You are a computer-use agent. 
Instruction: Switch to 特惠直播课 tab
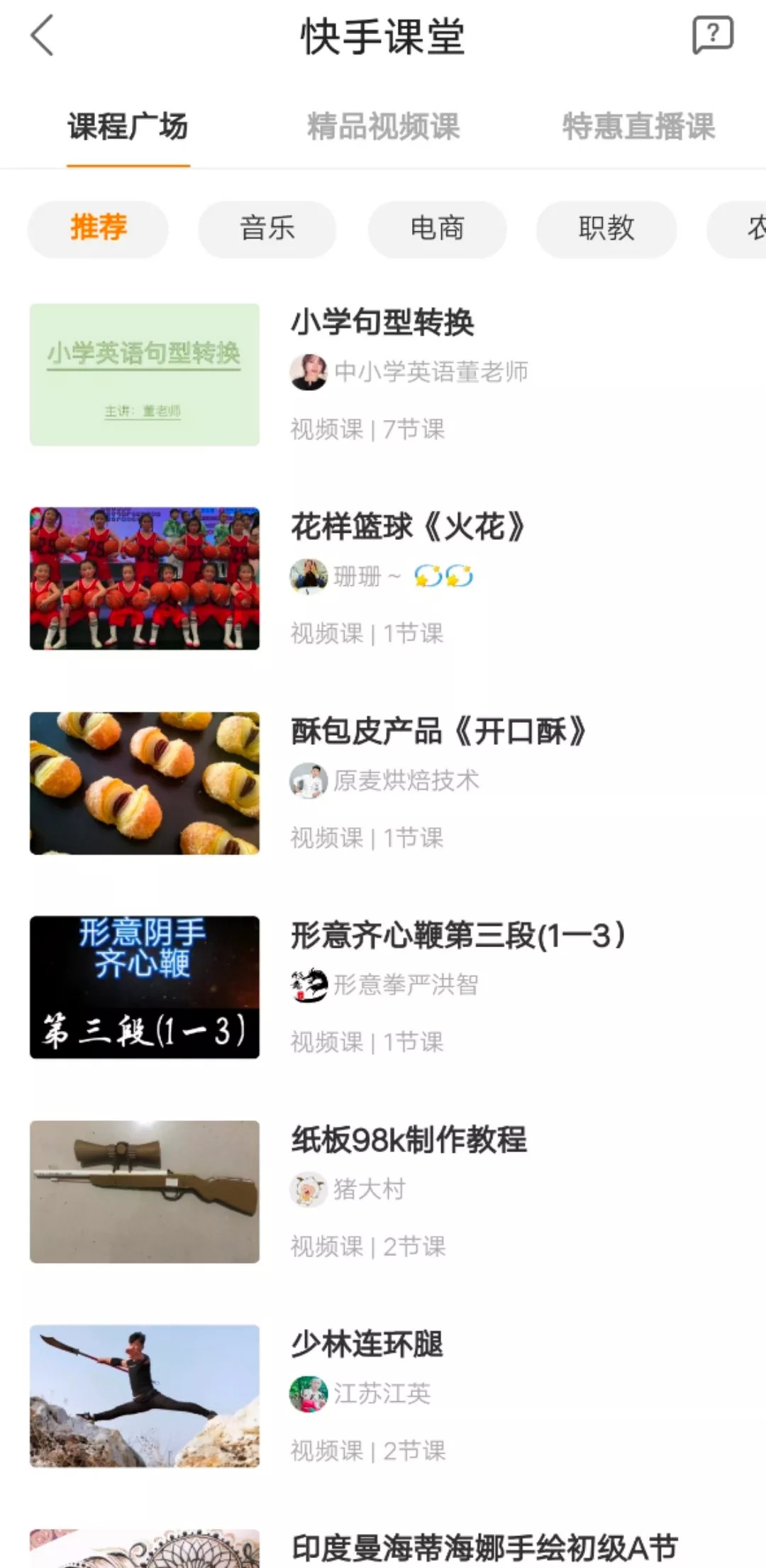(x=638, y=127)
